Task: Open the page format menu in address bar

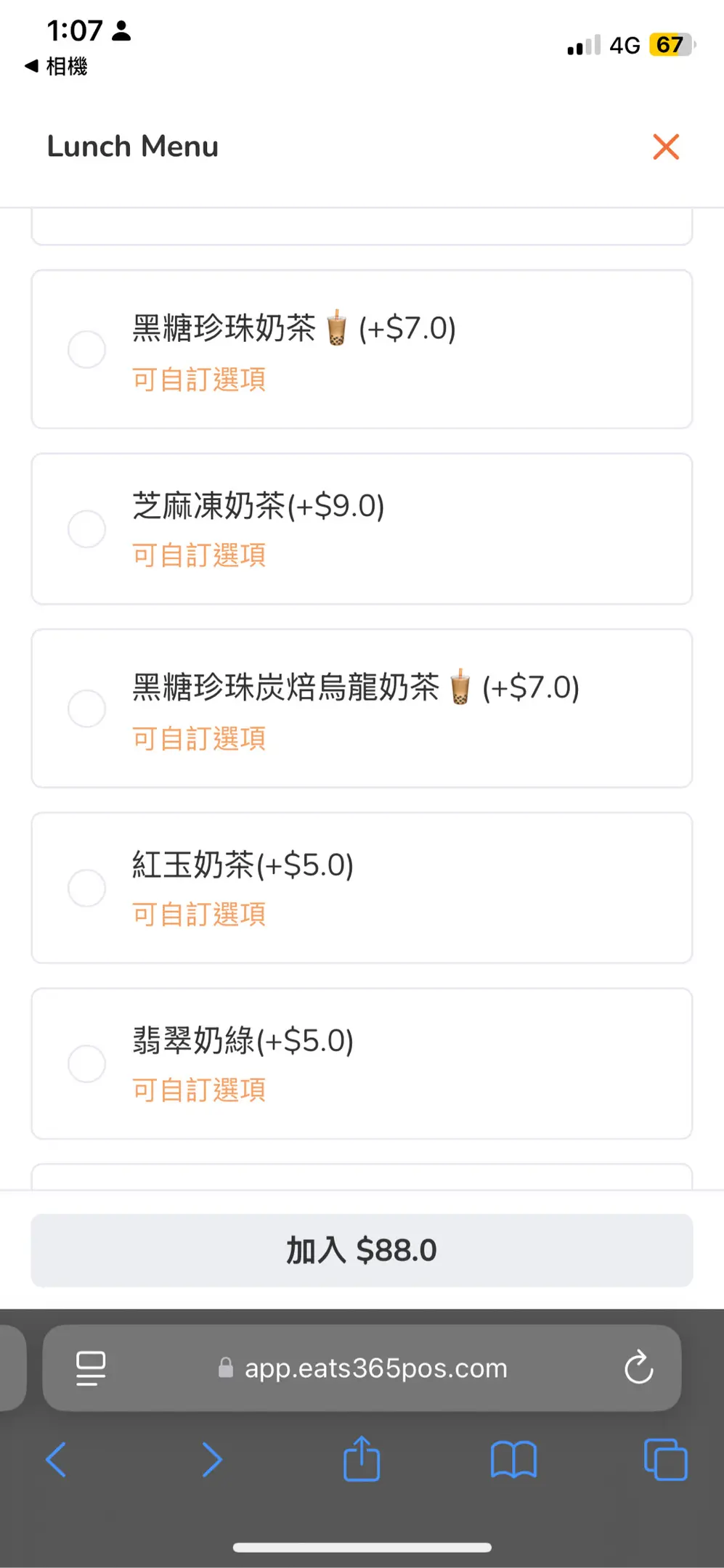Action: point(91,1368)
